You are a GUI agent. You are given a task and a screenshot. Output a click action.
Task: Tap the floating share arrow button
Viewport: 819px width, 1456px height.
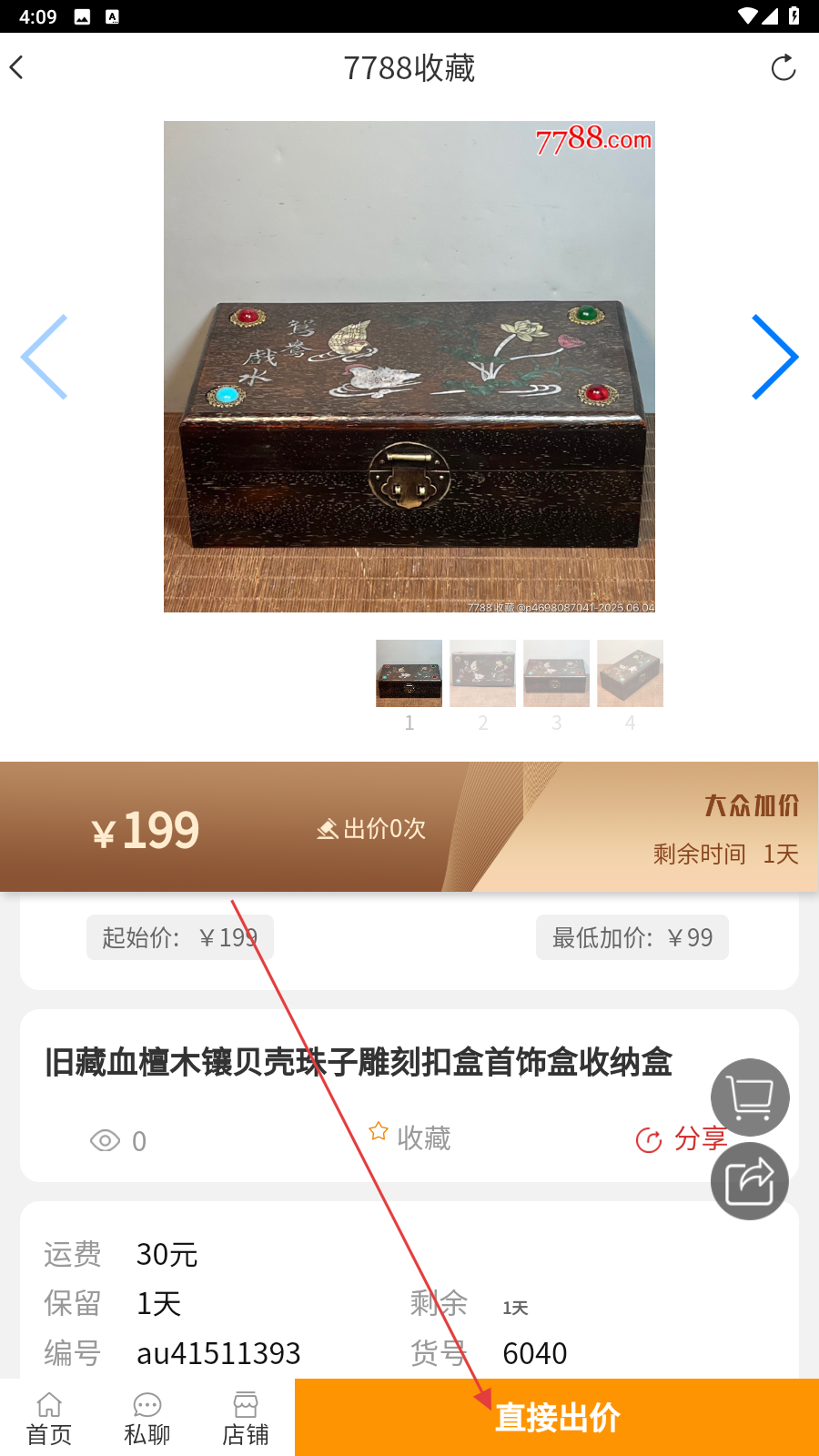750,1181
